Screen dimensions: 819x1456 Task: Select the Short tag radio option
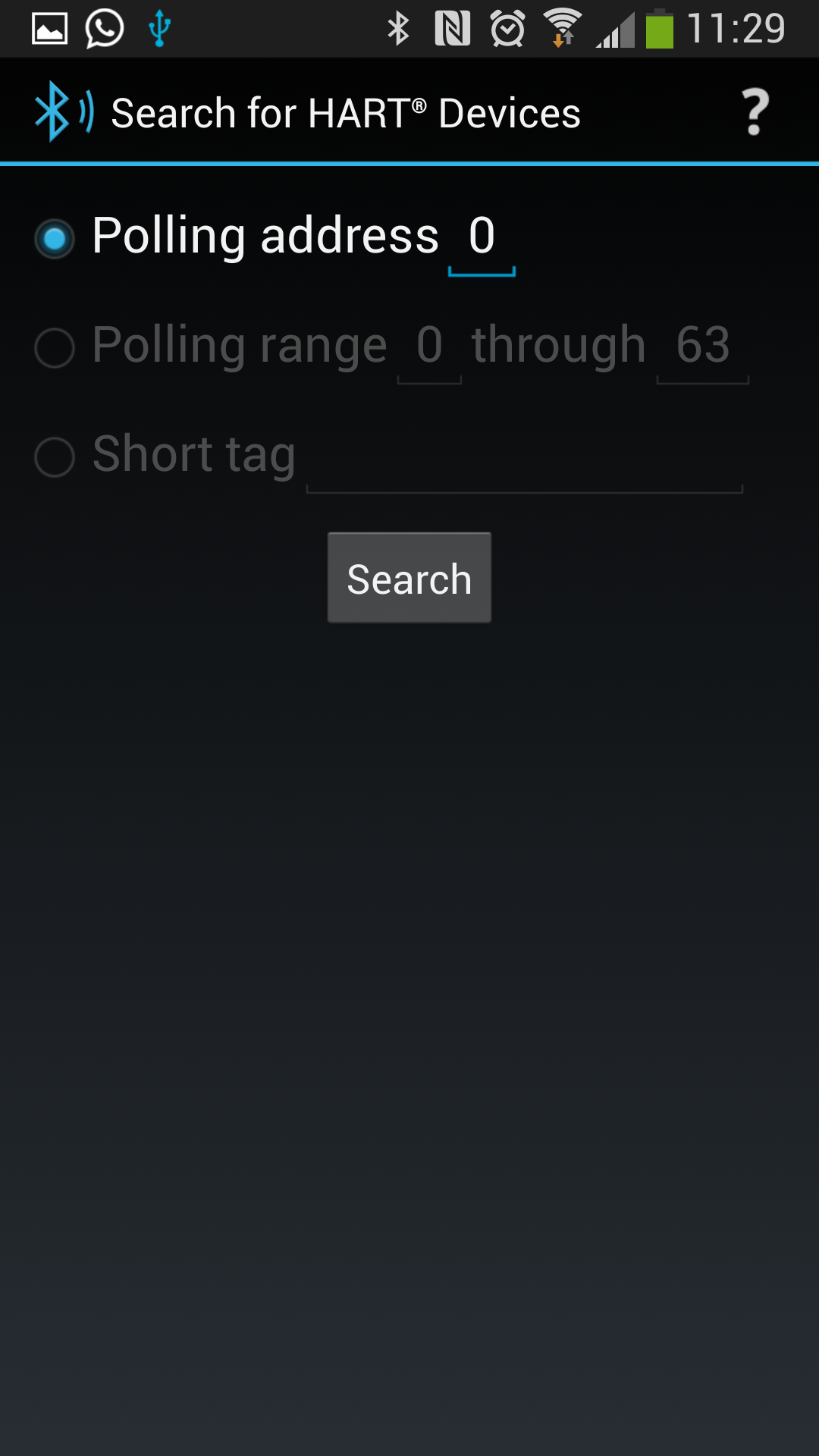coord(55,457)
